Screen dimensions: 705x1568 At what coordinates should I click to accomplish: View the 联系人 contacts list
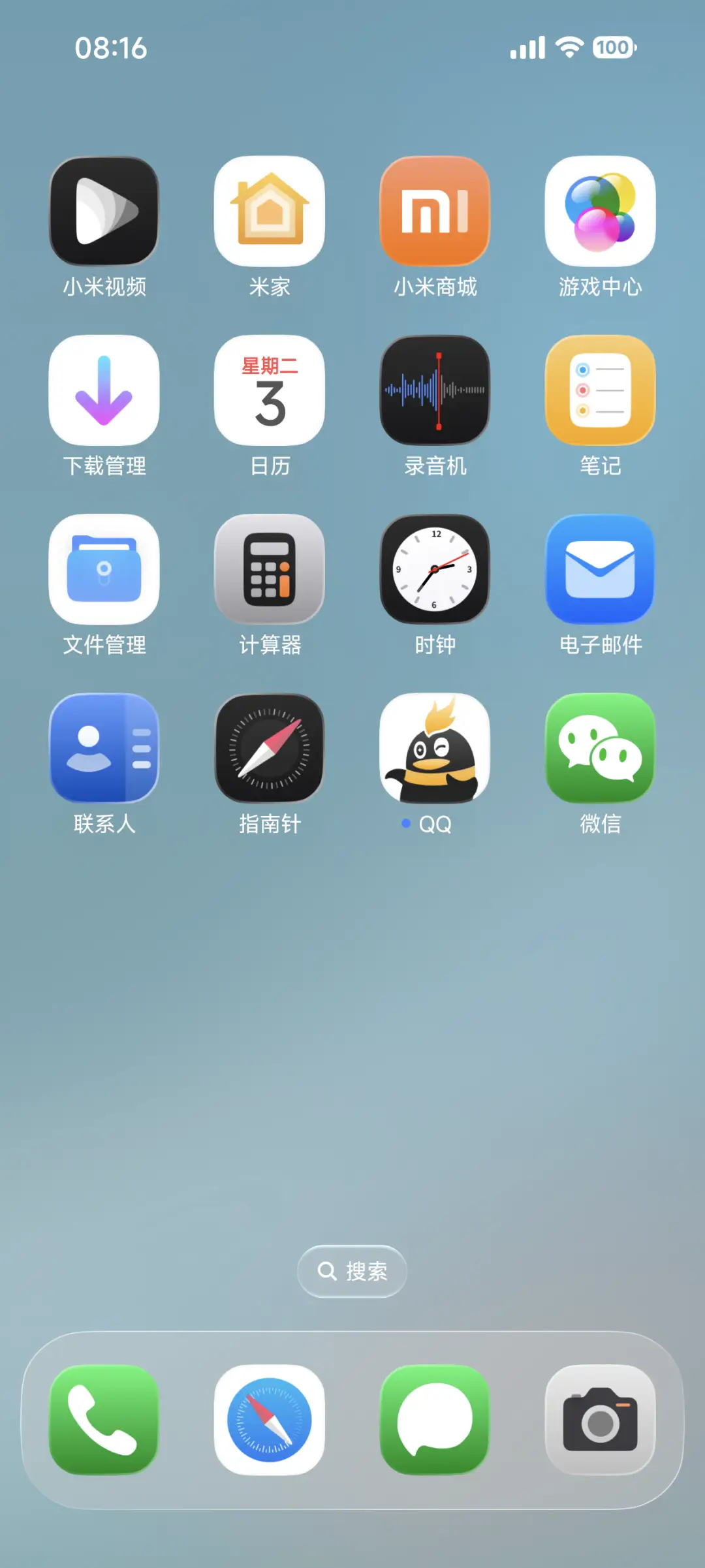click(x=104, y=749)
